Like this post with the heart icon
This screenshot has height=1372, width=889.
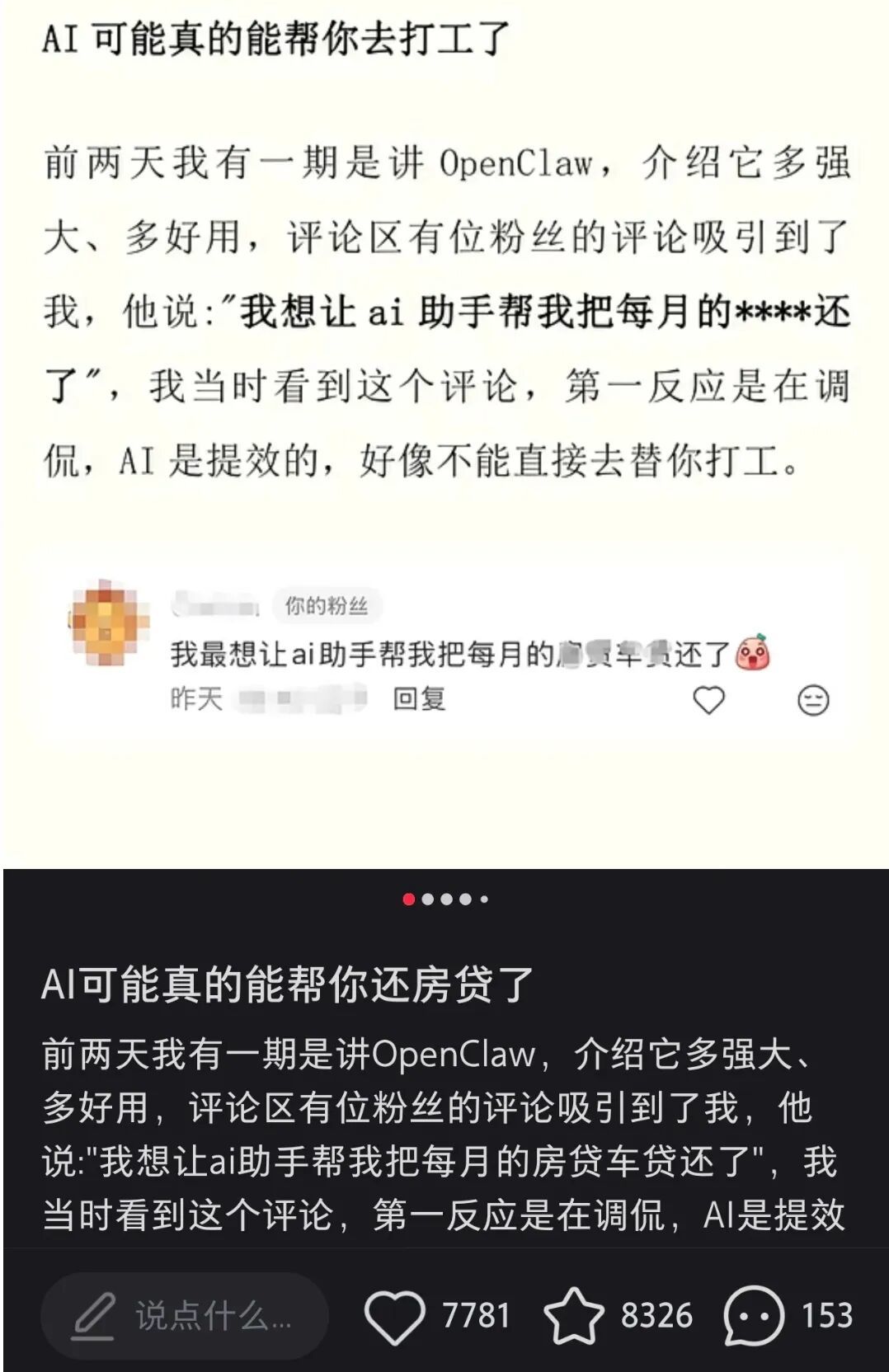[x=394, y=1316]
